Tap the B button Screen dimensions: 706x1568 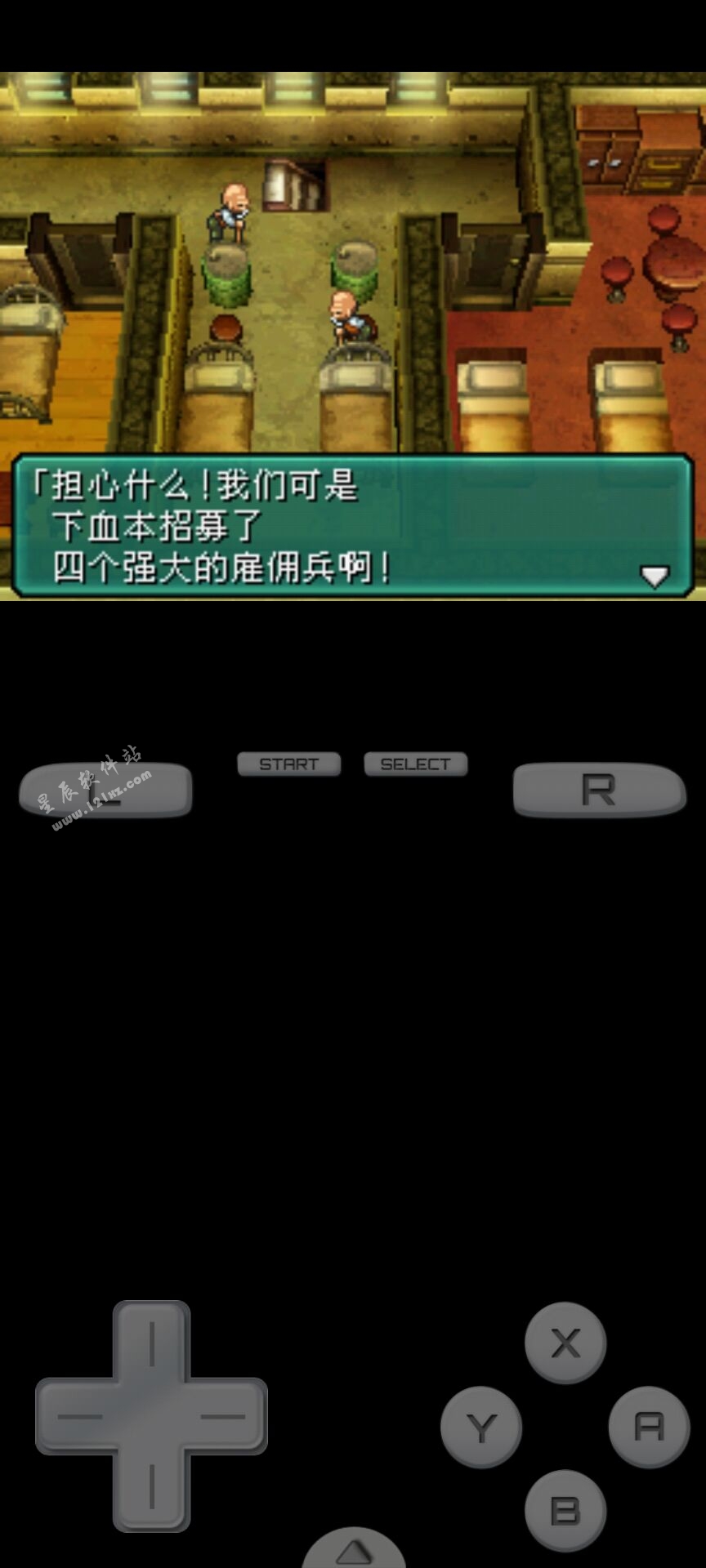coord(565,1511)
